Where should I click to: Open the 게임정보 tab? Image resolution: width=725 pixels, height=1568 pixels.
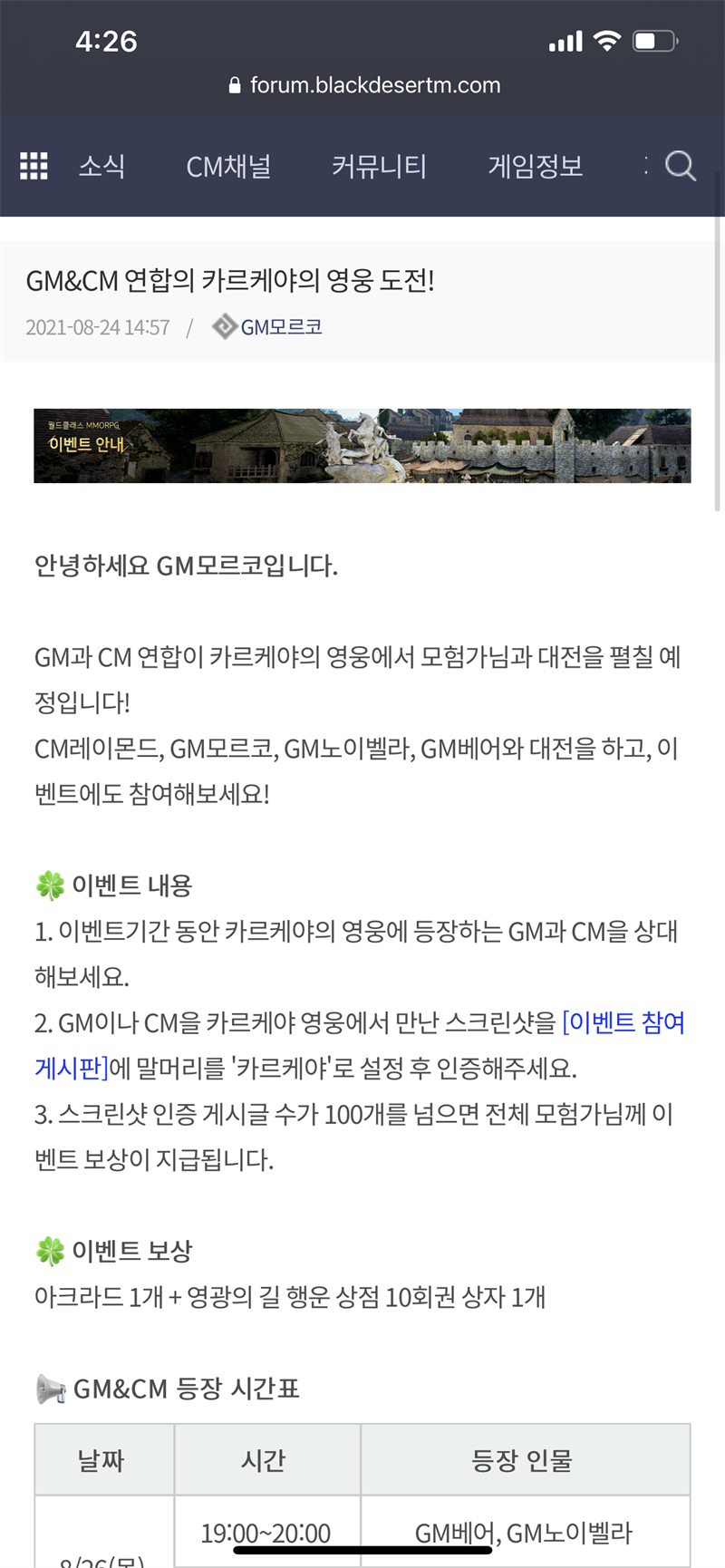coord(535,166)
